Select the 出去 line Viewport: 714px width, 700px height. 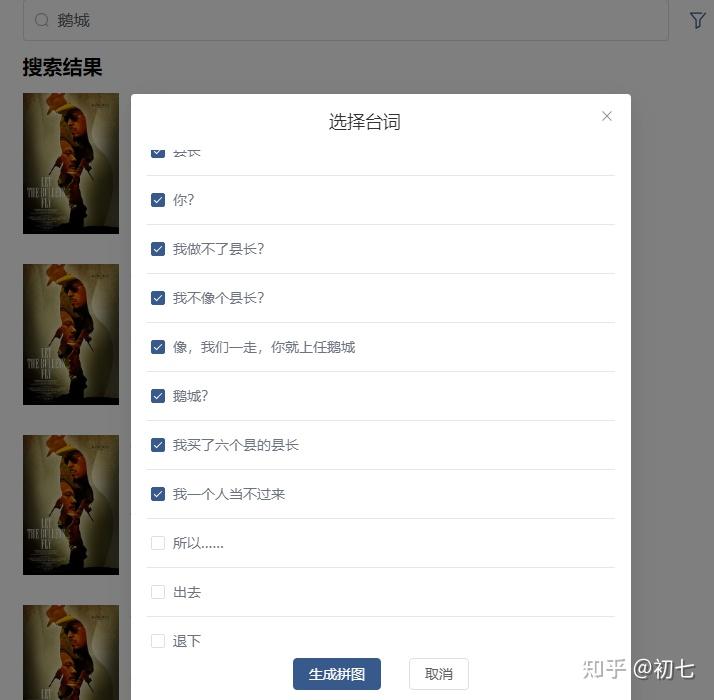point(158,592)
